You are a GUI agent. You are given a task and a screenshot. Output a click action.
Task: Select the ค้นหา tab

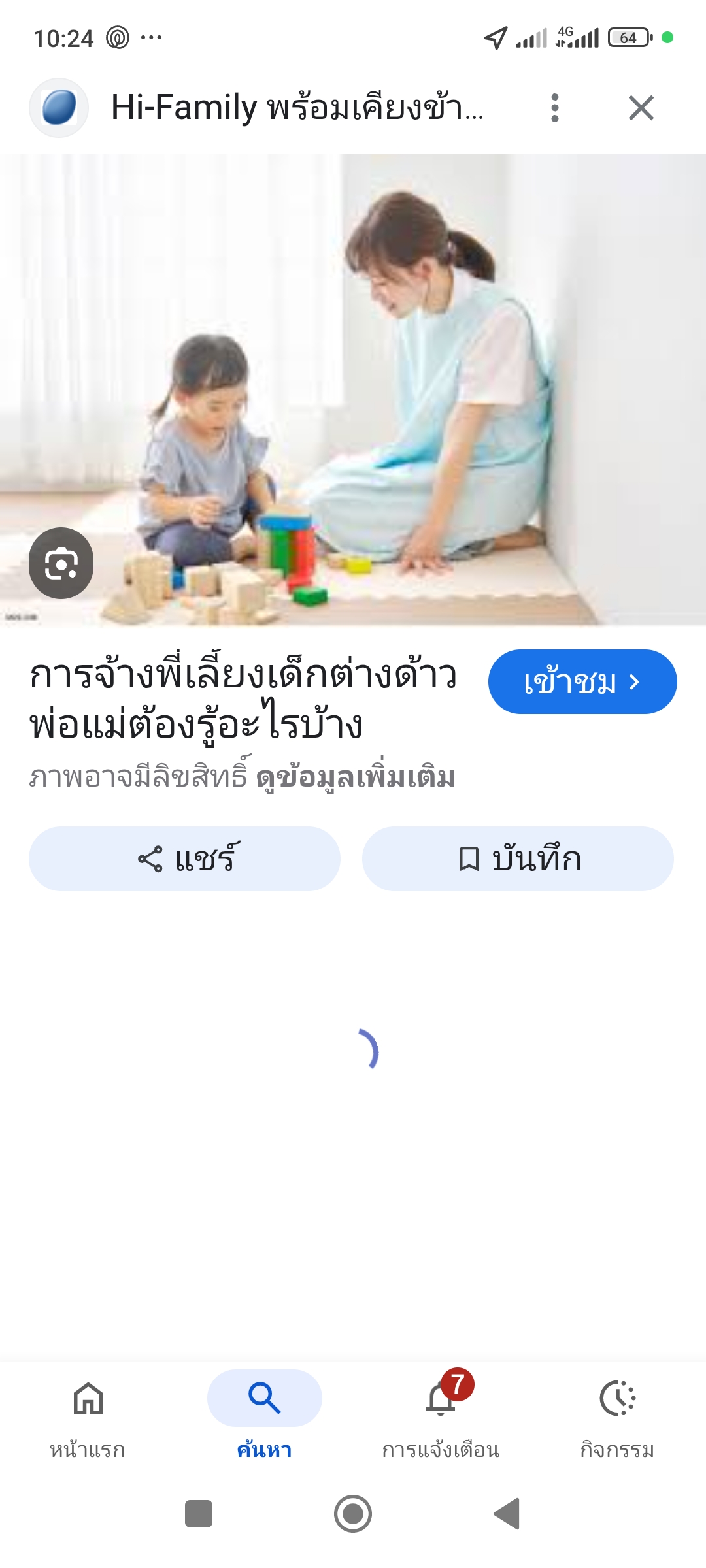264,1416
